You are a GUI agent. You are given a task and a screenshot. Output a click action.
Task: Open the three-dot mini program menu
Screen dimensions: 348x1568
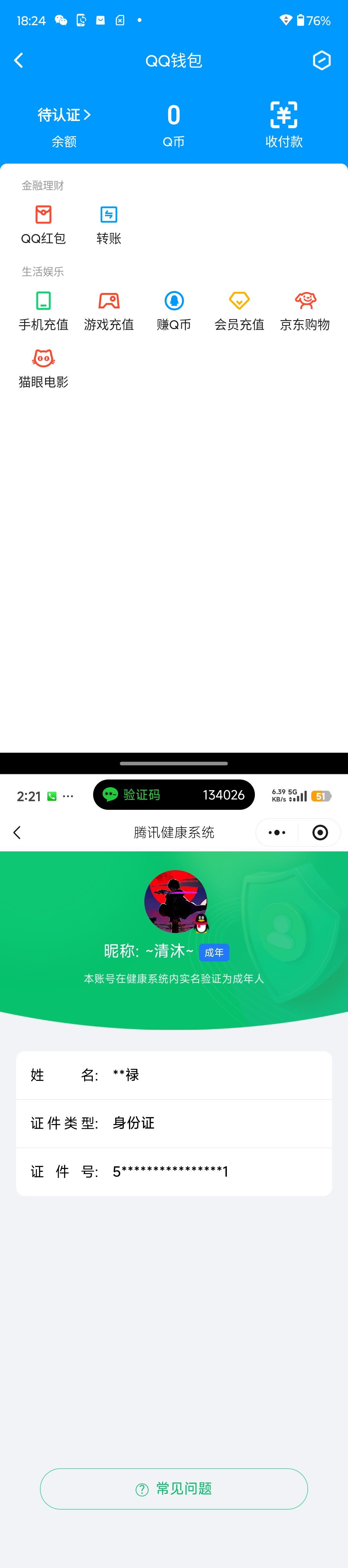pos(277,832)
